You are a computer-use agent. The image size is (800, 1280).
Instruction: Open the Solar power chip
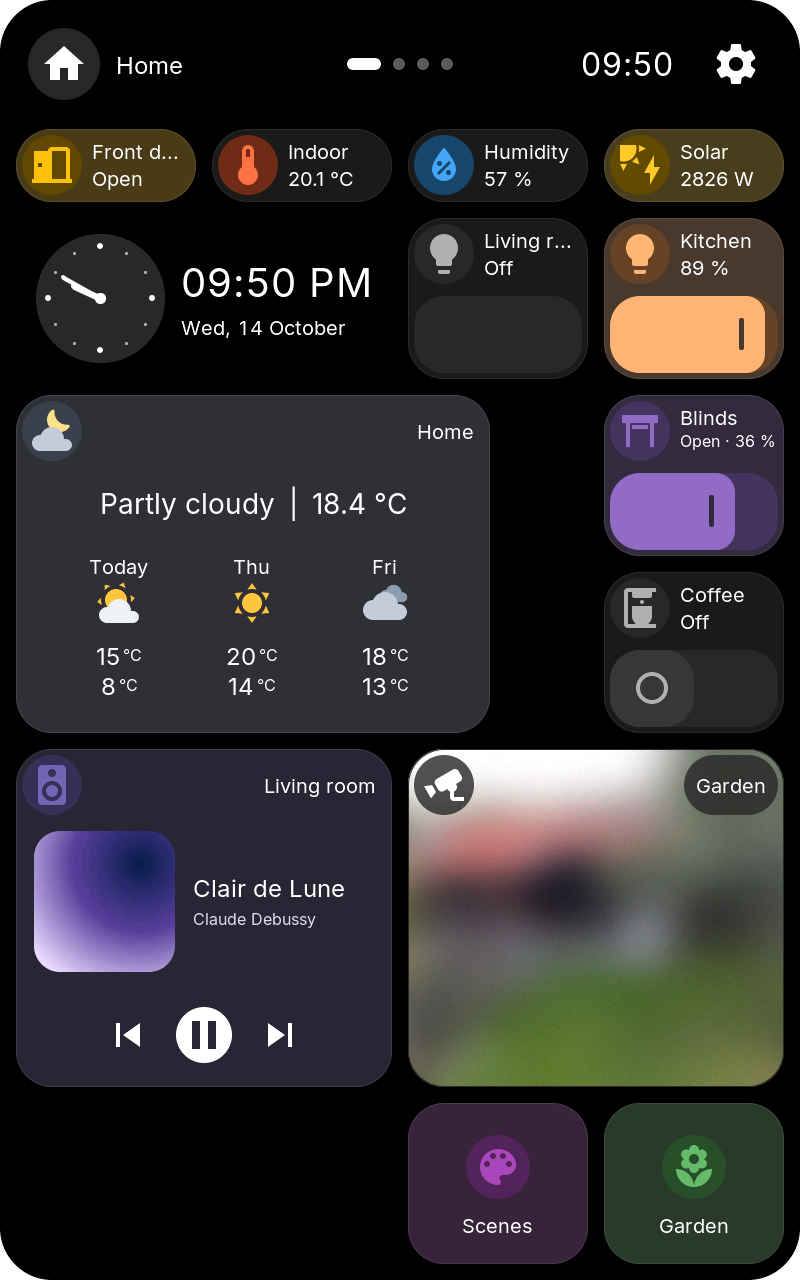[694, 166]
